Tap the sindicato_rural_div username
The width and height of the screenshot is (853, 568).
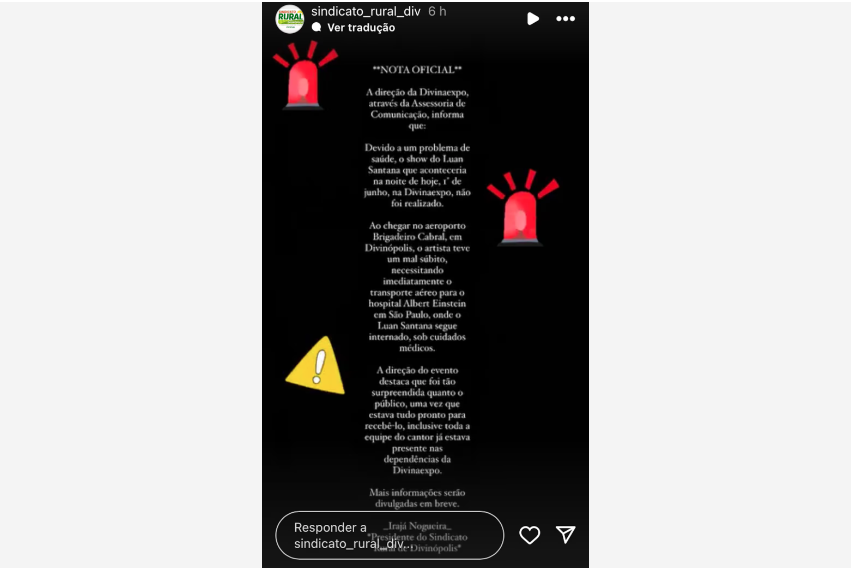point(365,11)
